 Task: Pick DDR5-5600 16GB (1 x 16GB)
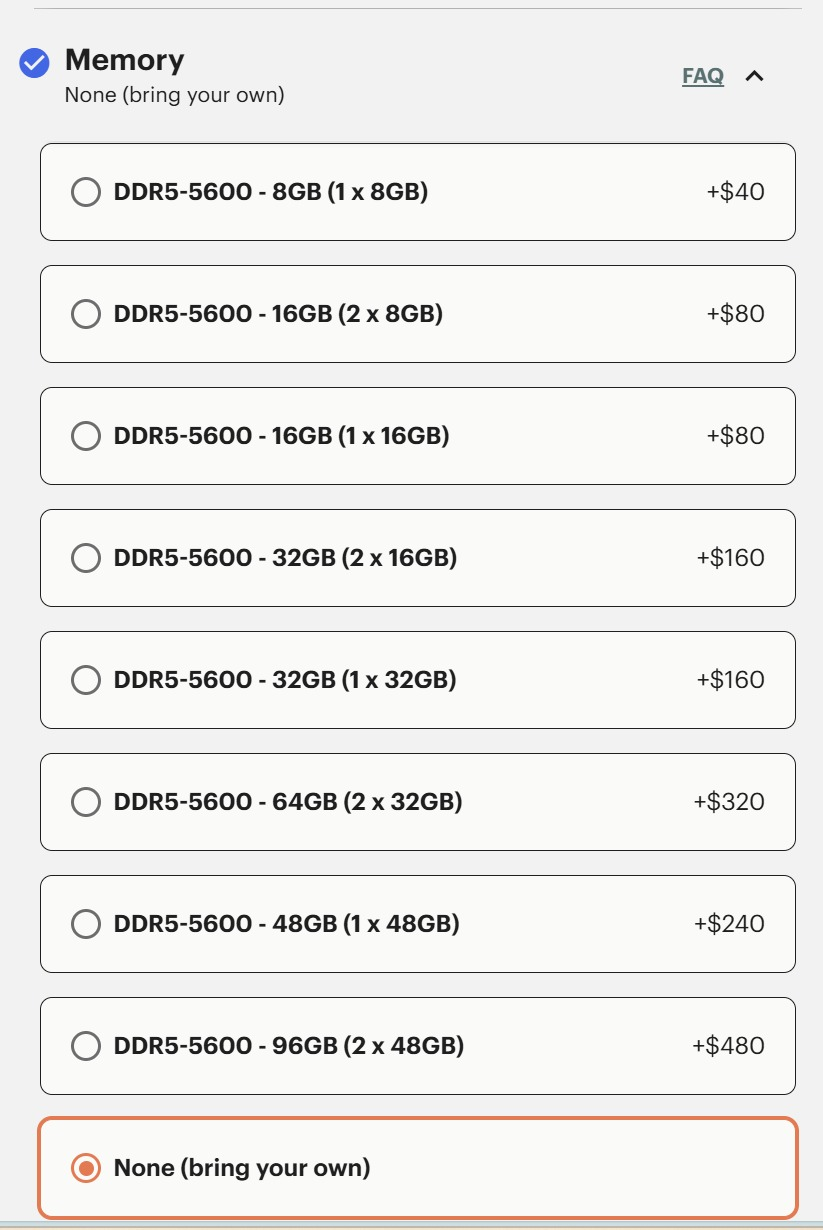(86, 436)
